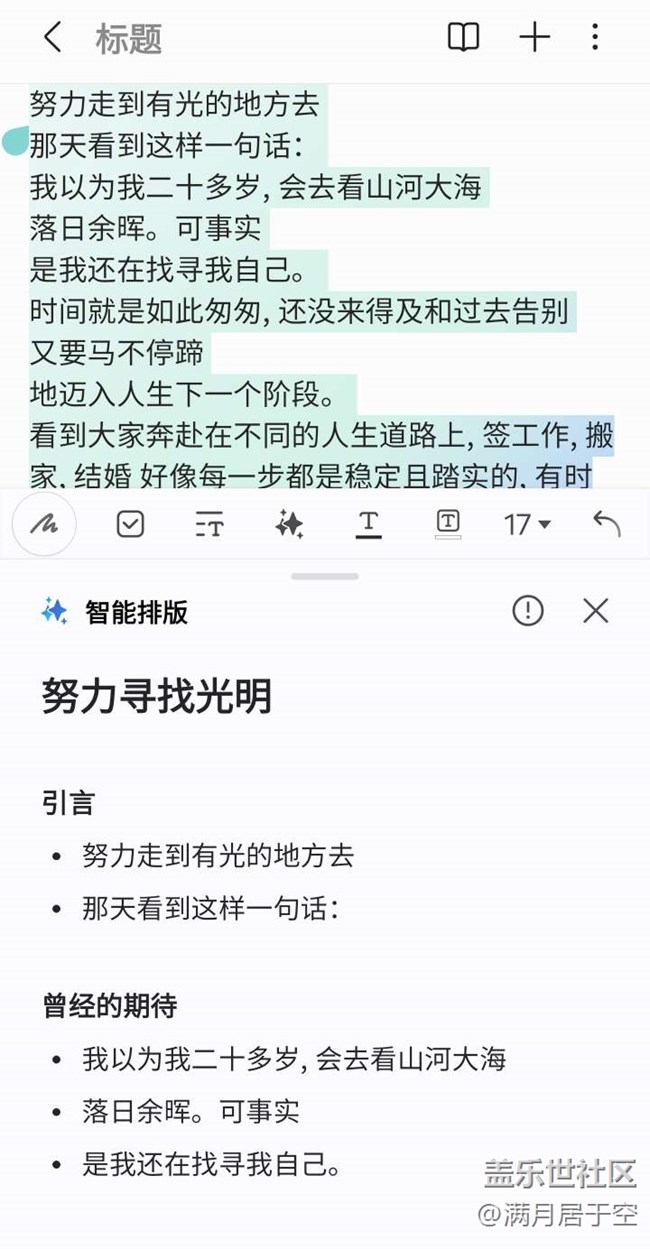Screen dimensions: 650x1249
Task: Change the text color
Action: pos(368,523)
